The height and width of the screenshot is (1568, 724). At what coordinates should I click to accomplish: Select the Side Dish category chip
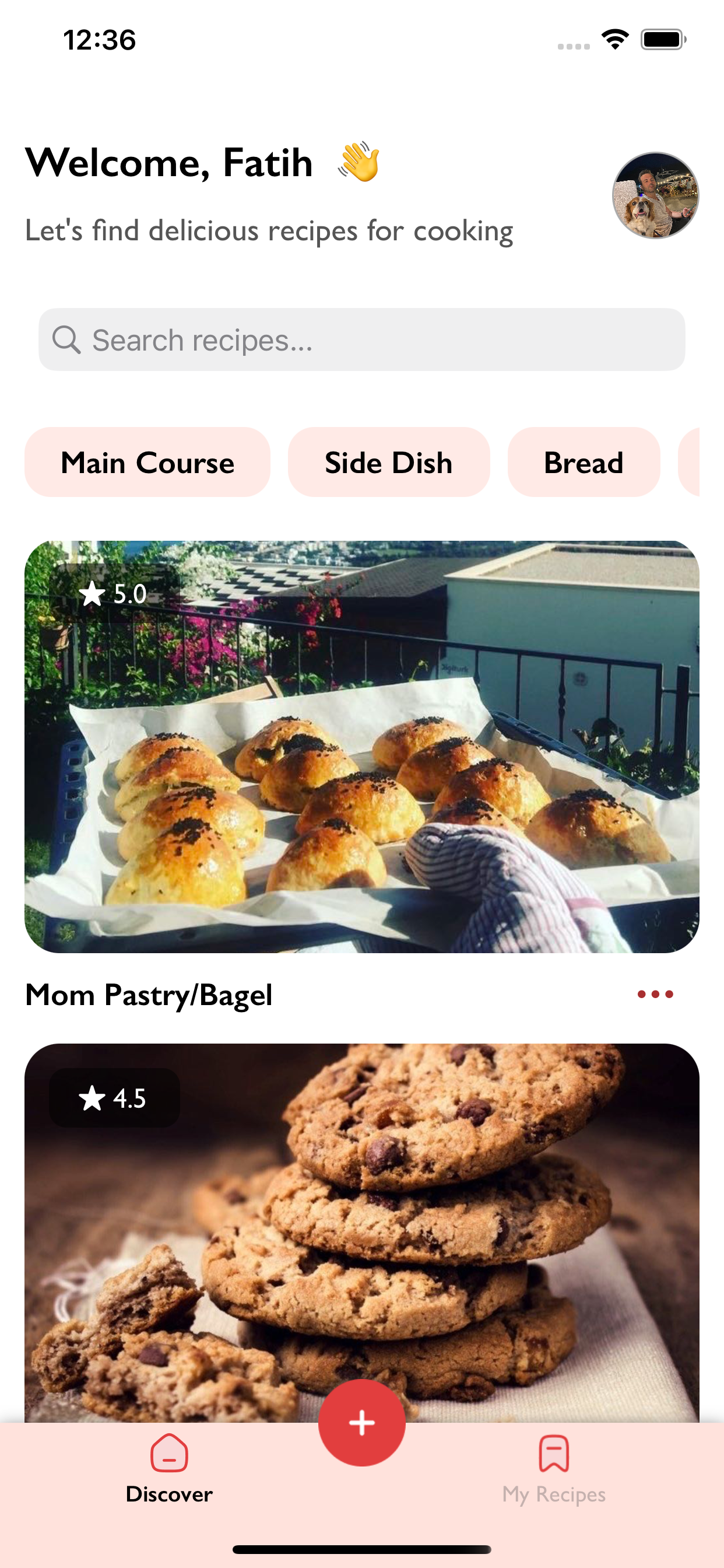pyautogui.click(x=389, y=462)
